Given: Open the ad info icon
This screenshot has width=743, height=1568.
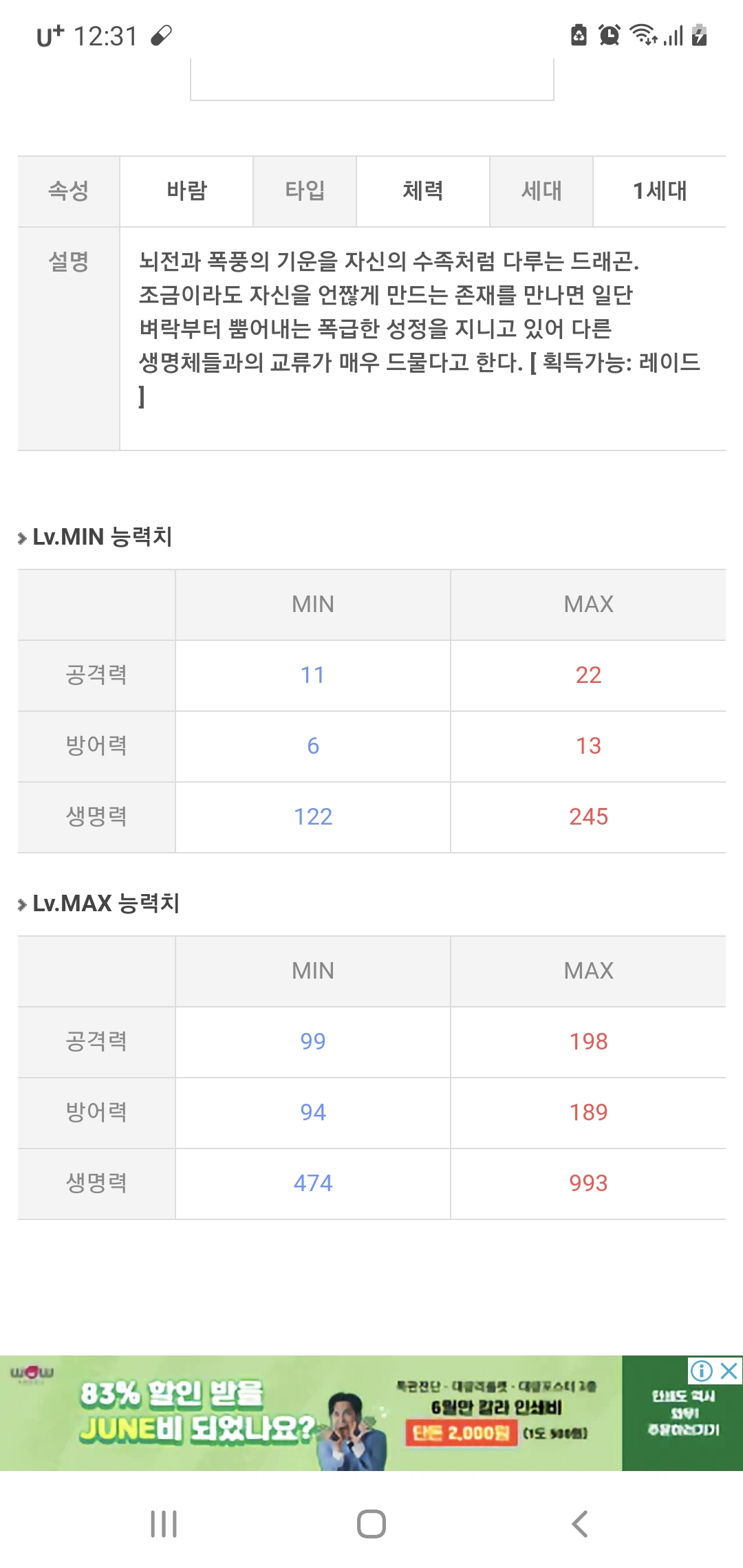Looking at the screenshot, I should point(701,1371).
